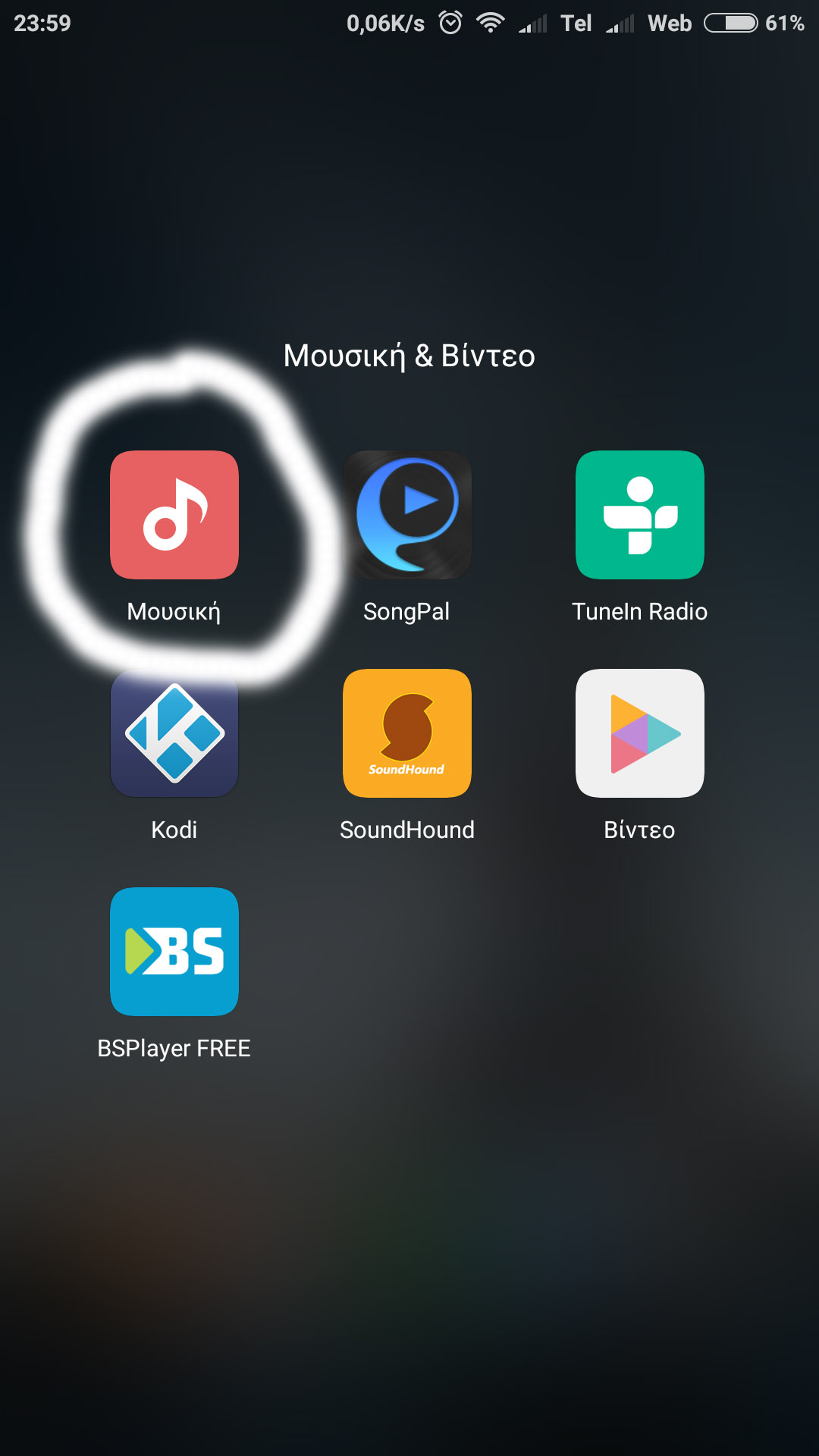Open TuneIn Radio
The image size is (819, 1456).
point(639,515)
